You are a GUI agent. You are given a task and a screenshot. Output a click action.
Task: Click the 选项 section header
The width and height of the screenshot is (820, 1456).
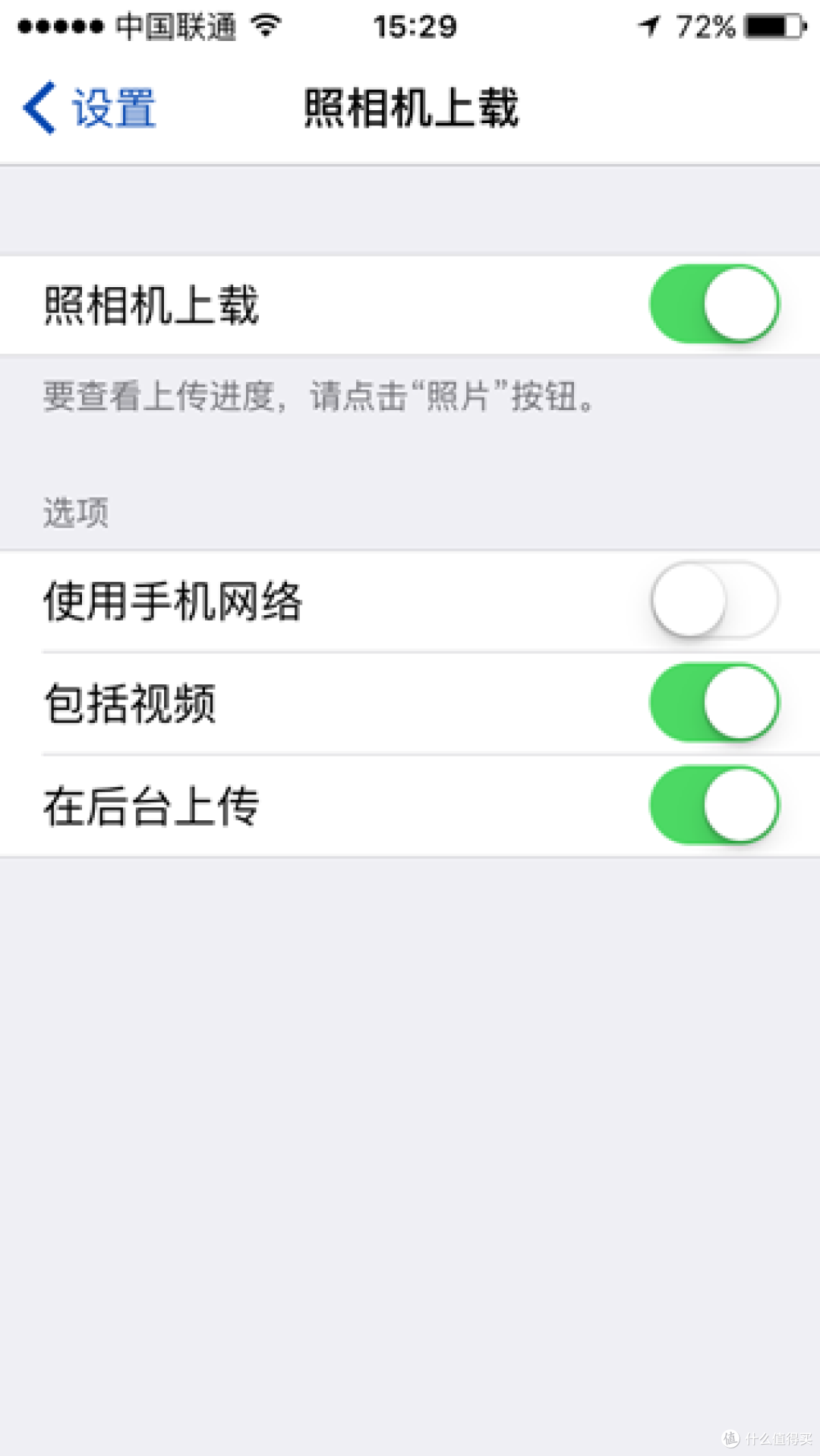[x=74, y=510]
